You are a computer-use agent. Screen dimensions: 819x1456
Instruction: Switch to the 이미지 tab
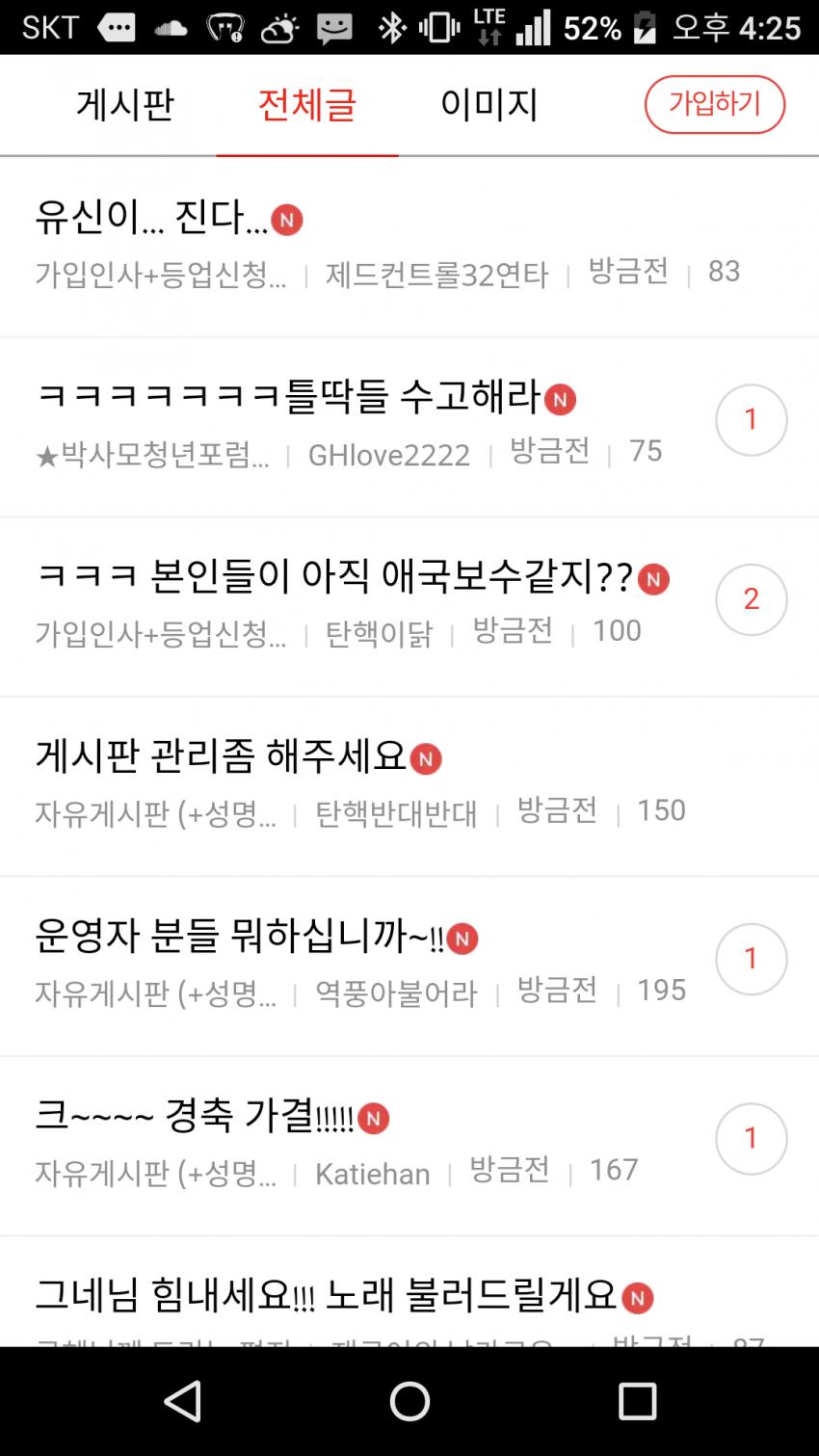[489, 104]
